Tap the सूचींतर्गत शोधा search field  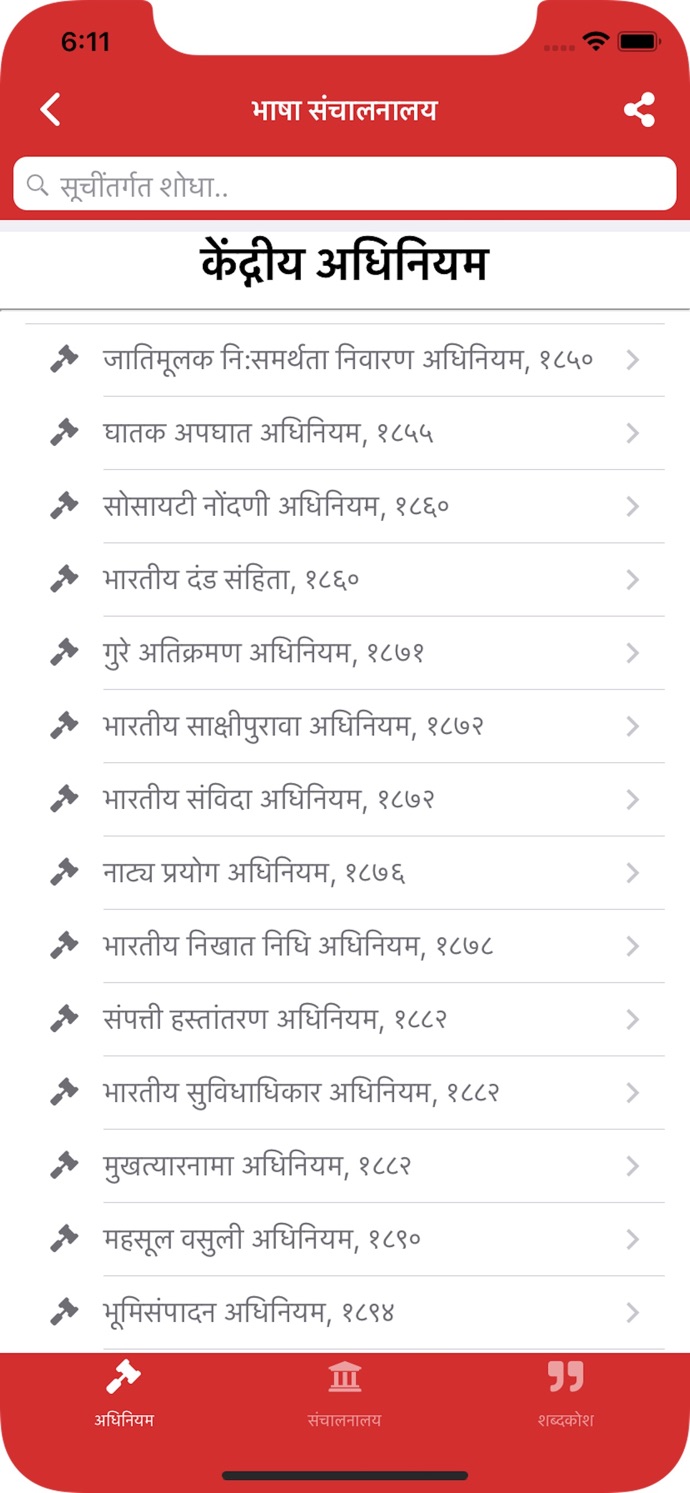tap(345, 185)
